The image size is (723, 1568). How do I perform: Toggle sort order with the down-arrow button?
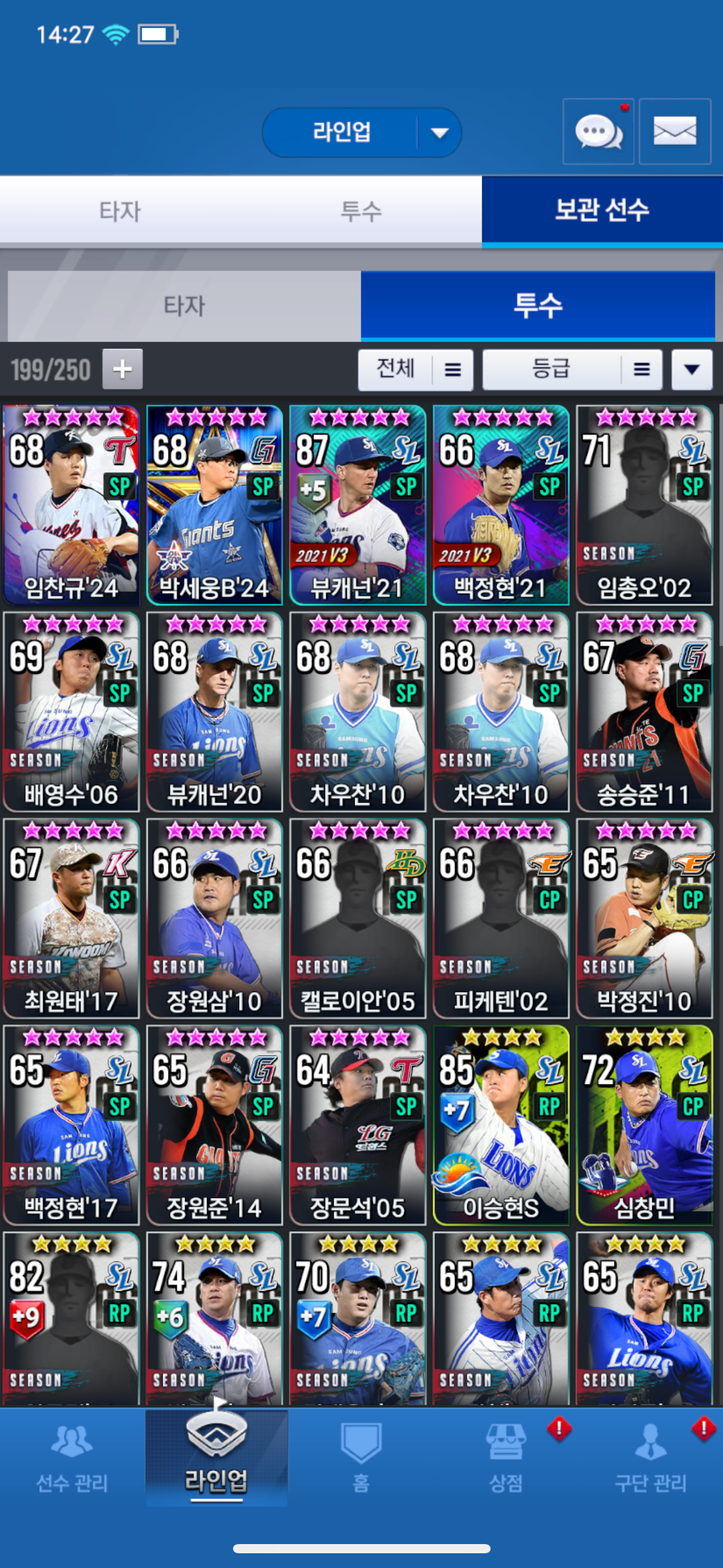692,370
